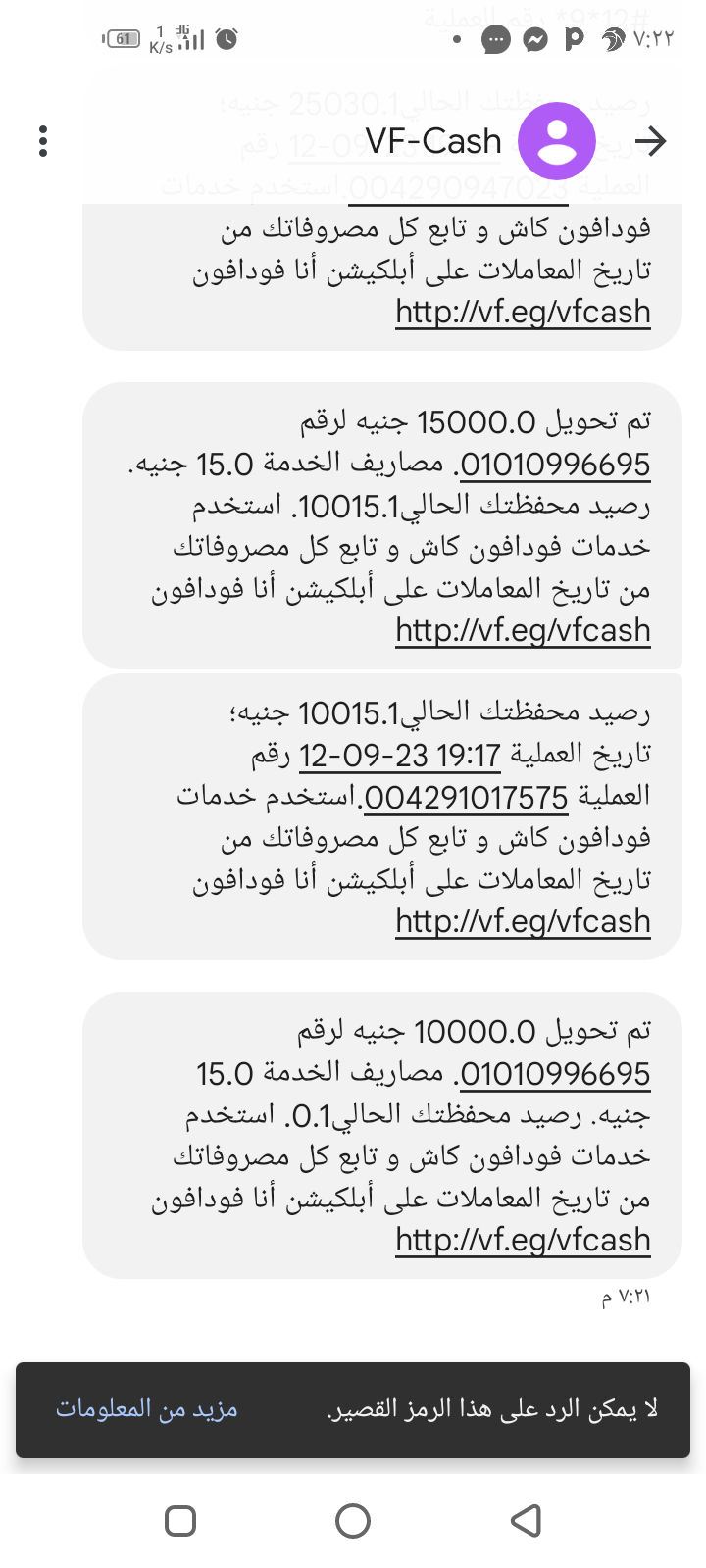Open the vf.eg/vfcash link under the 15000.0 transfer message

point(523,630)
